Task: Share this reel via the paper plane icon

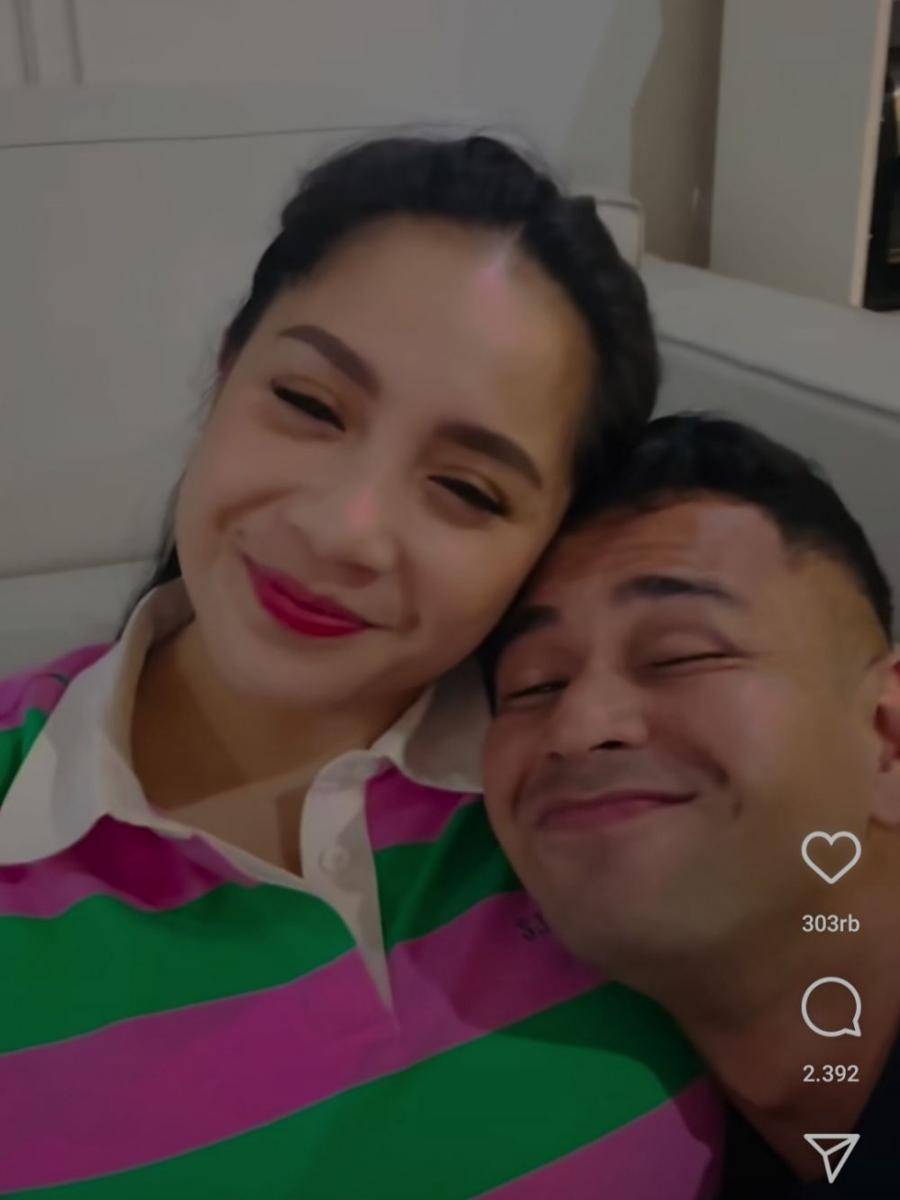Action: pos(830,1155)
